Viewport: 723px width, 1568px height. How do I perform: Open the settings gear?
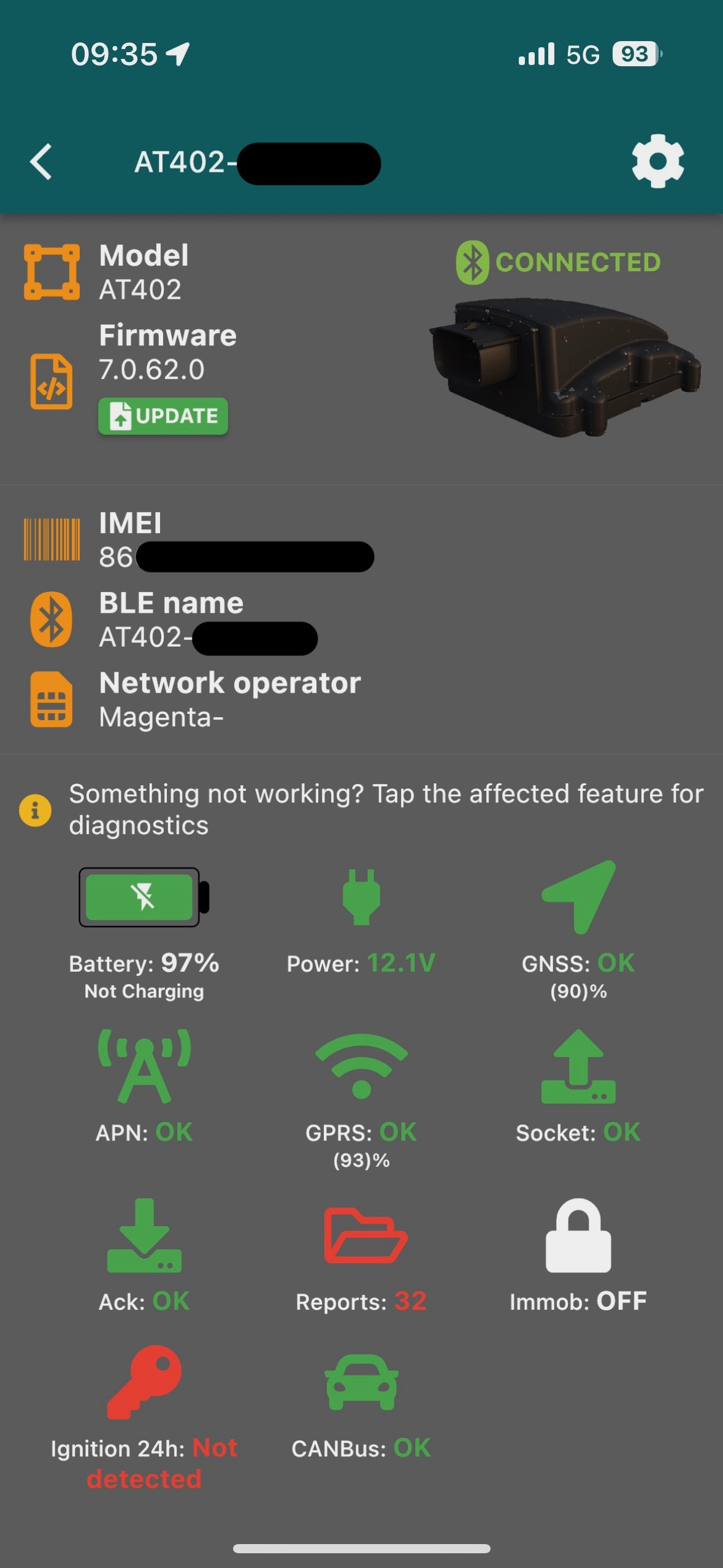(657, 161)
